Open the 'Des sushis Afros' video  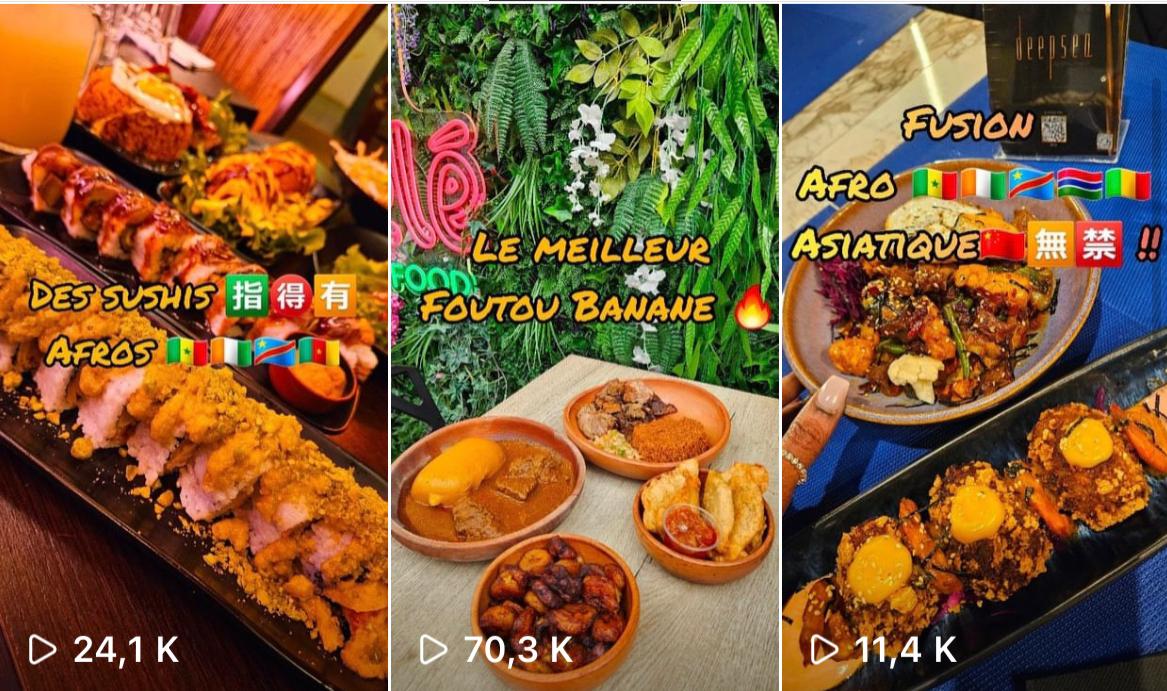pos(193,345)
